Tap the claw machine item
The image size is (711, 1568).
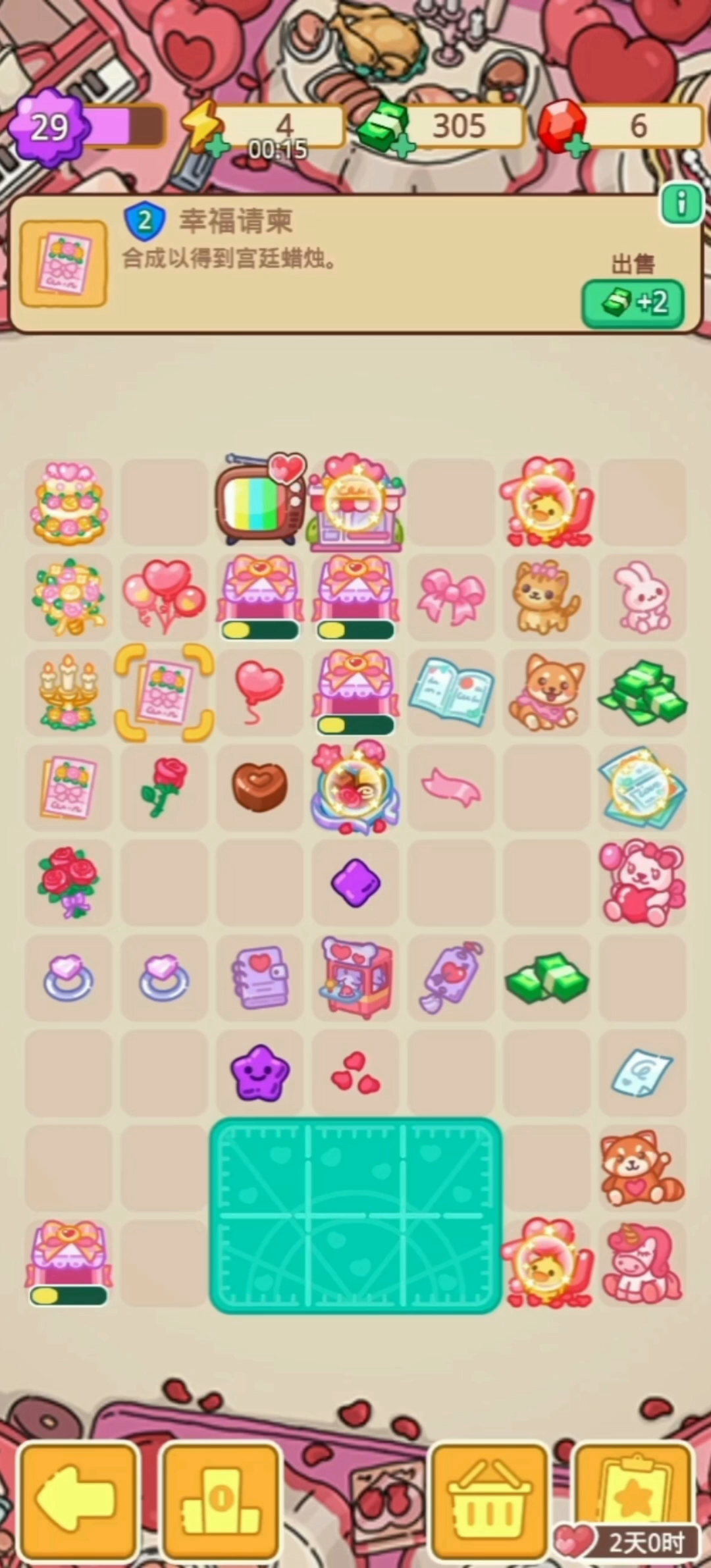(355, 978)
